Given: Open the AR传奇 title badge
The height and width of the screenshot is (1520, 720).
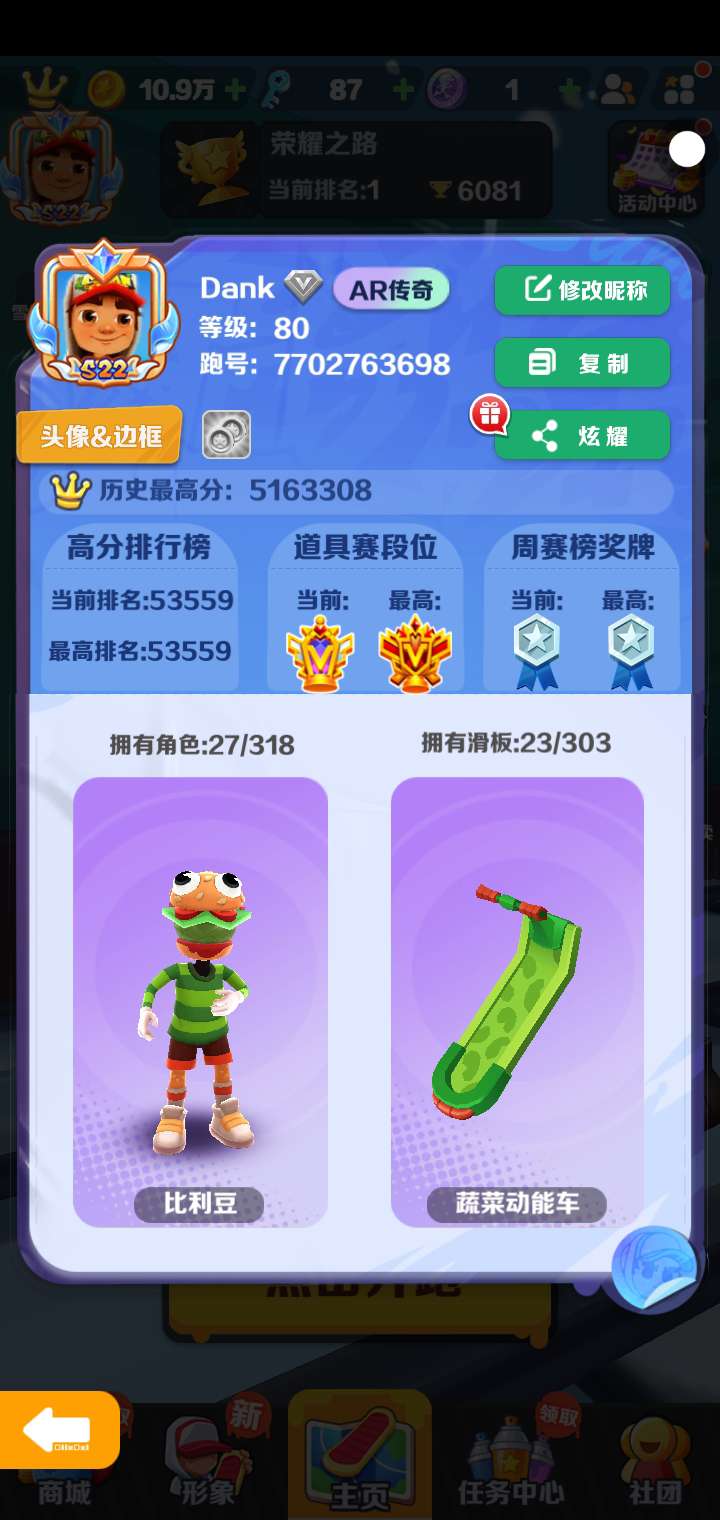Looking at the screenshot, I should point(391,290).
